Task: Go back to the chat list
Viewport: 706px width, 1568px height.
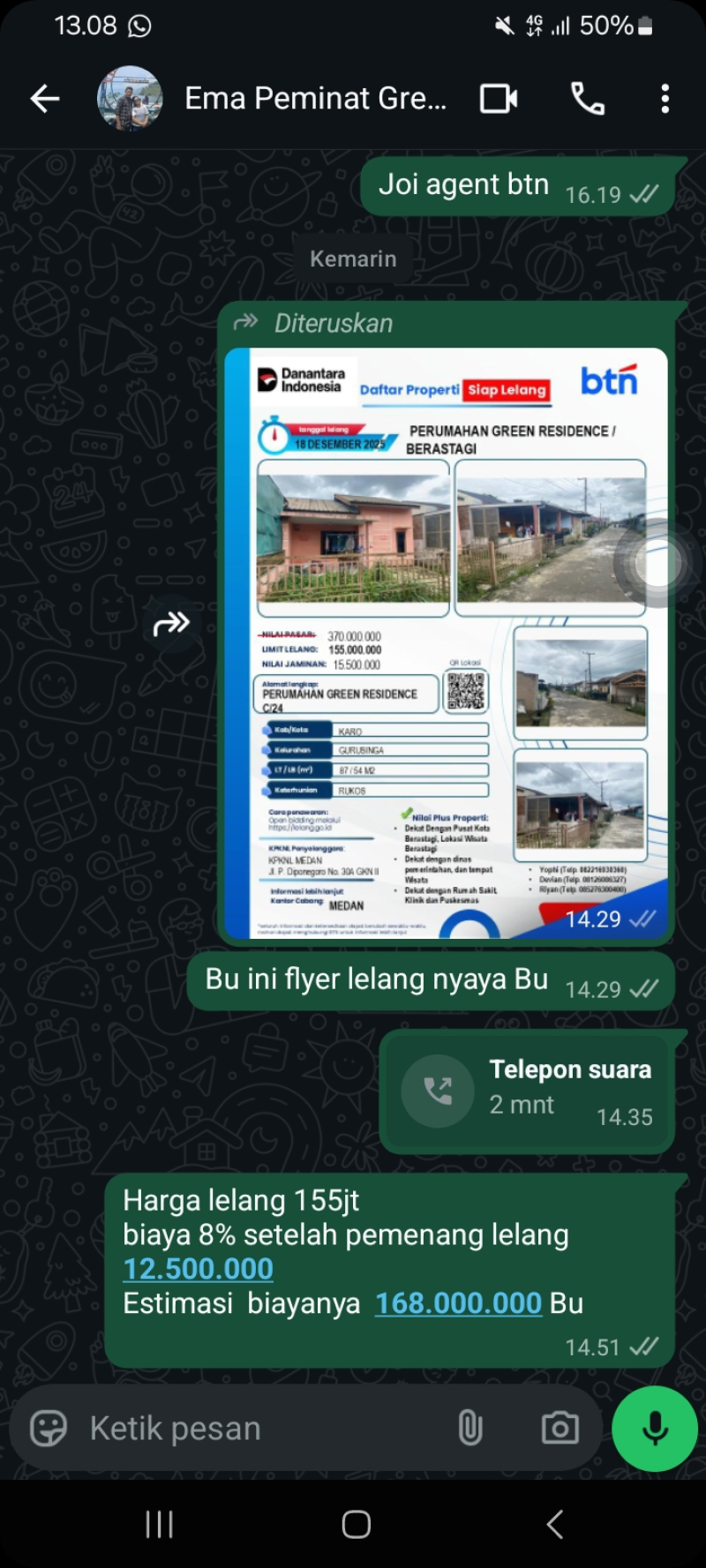Action: pyautogui.click(x=45, y=99)
